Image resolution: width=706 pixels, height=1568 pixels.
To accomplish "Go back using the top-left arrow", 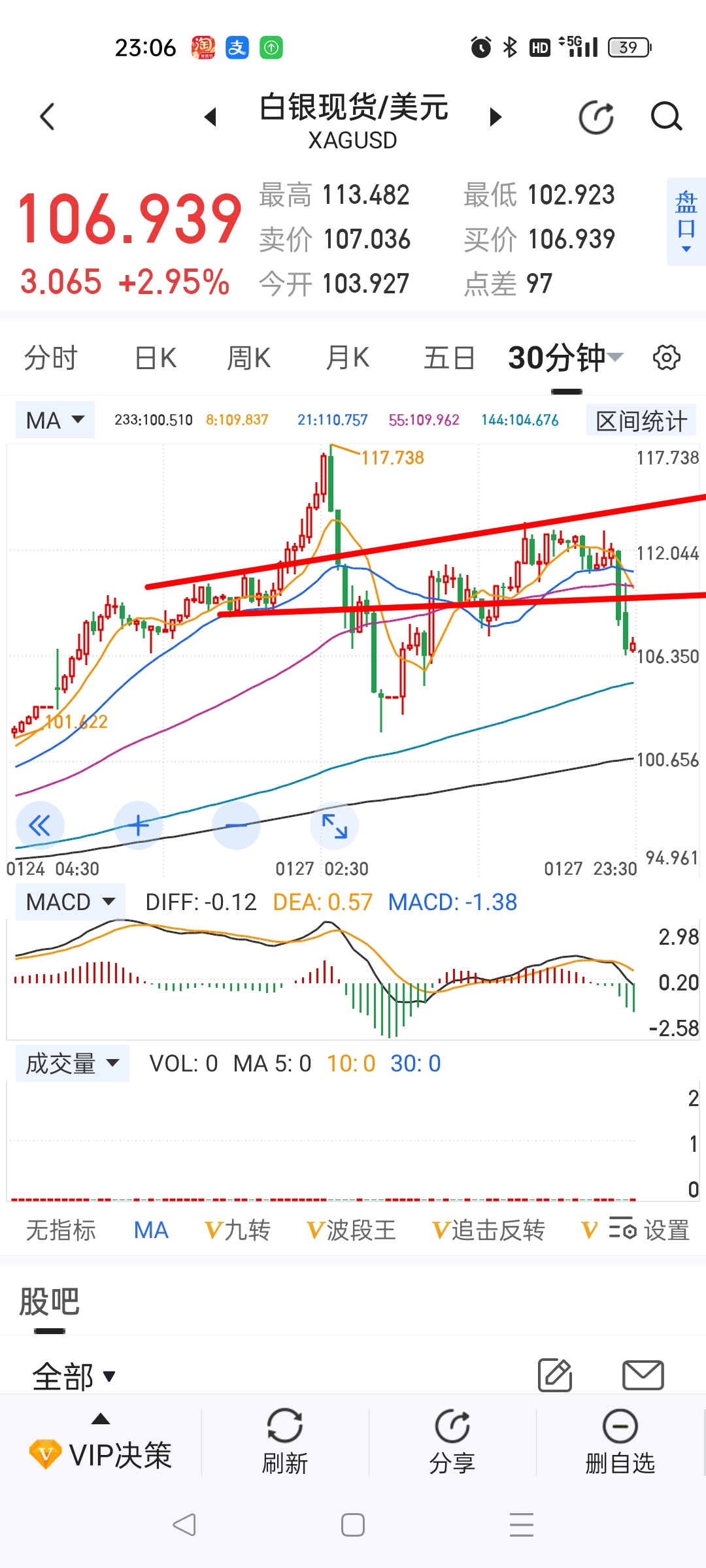I will click(x=47, y=118).
